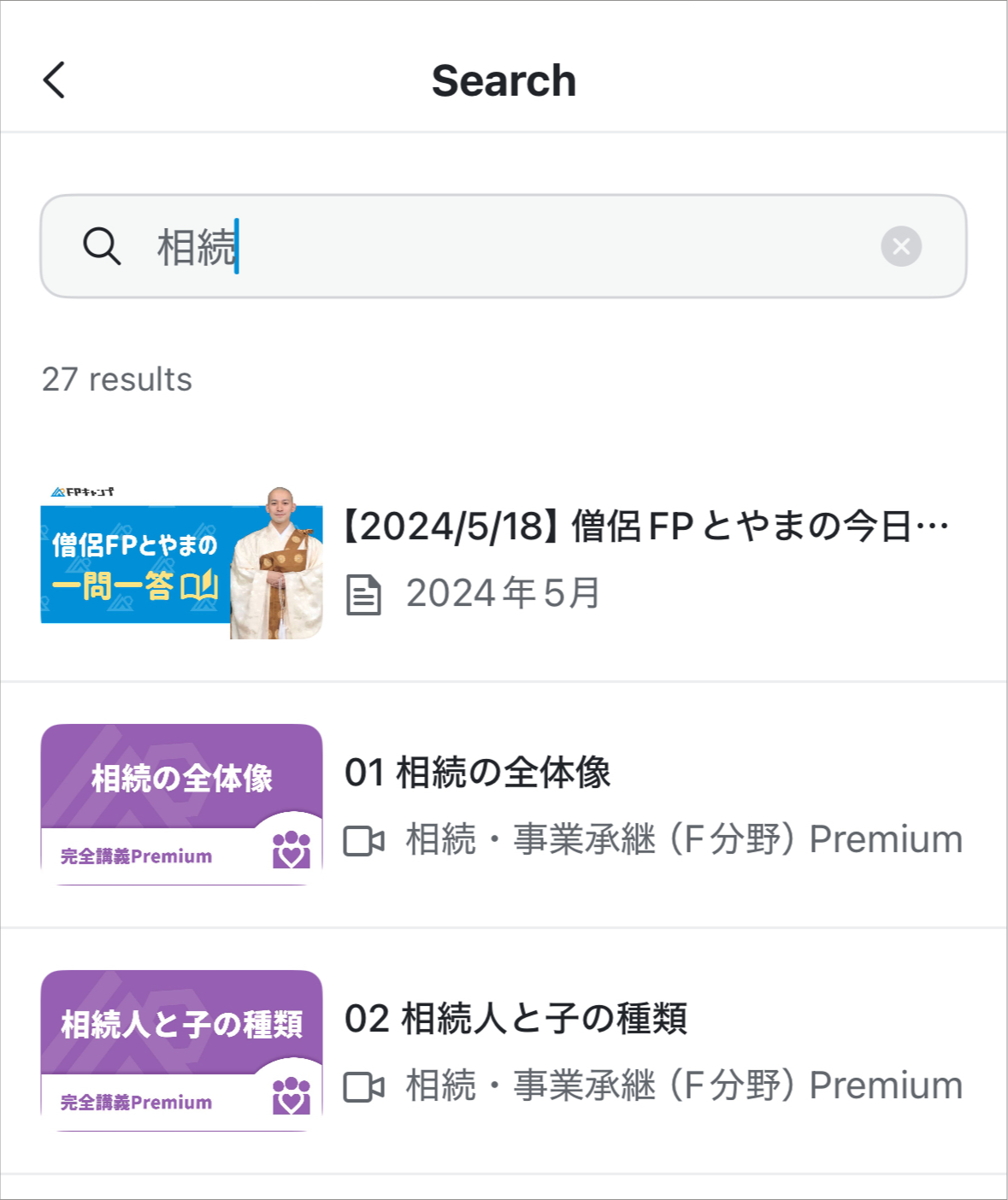The image size is (1008, 1200).
Task: Open the 01 相続の全体像 lesson
Action: pos(477,774)
